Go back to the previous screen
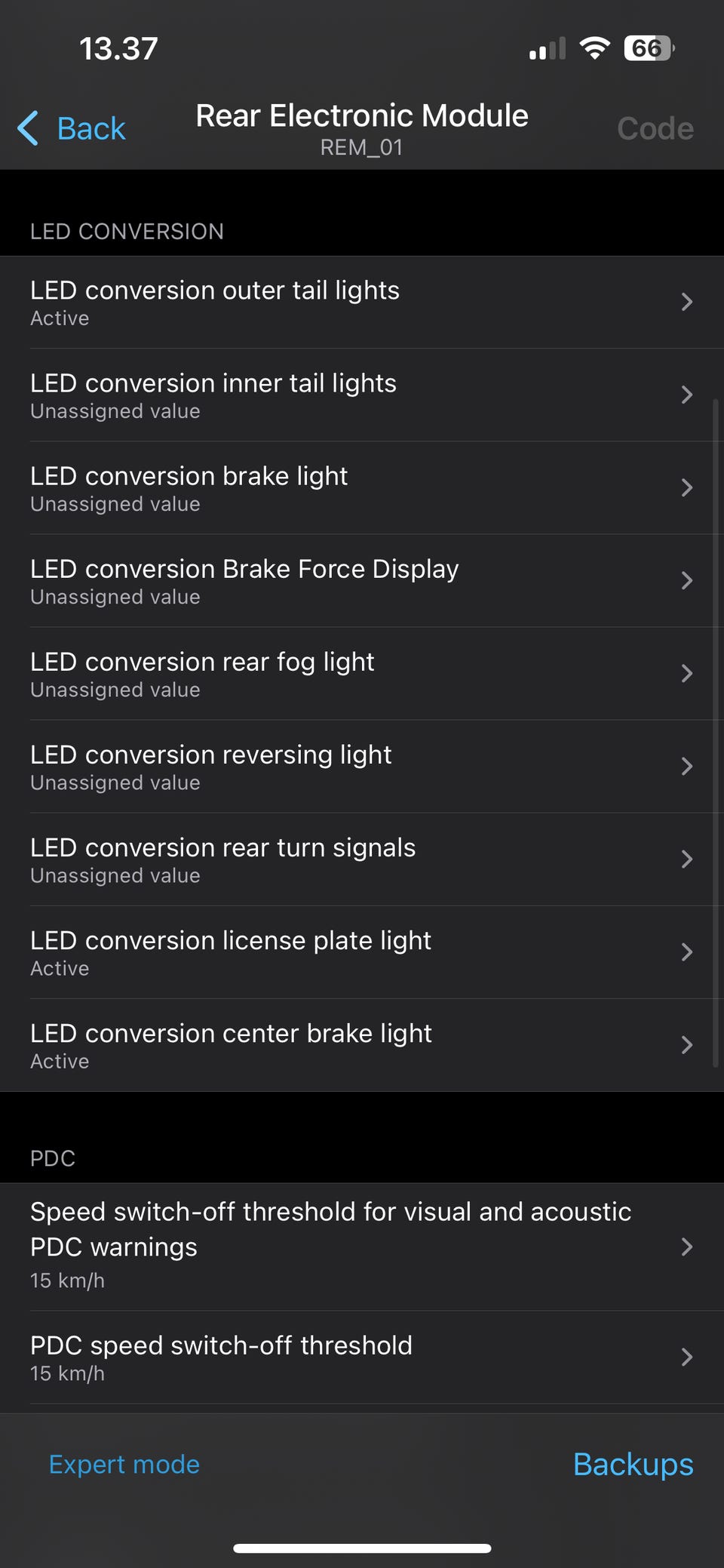The width and height of the screenshot is (724, 1568). 72,128
